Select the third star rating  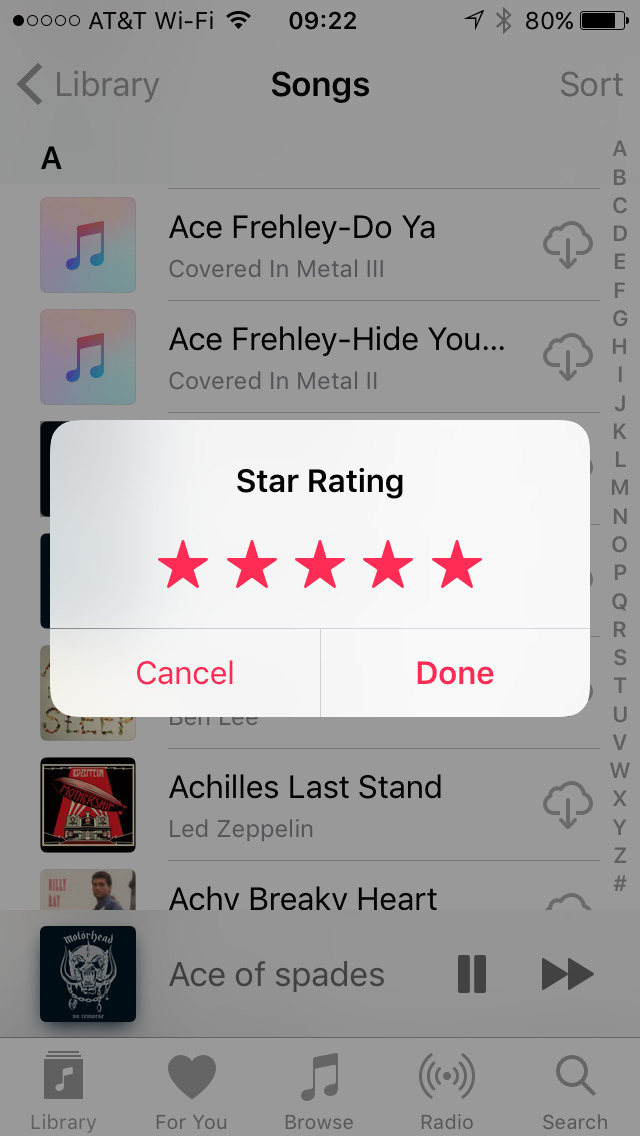pos(320,564)
